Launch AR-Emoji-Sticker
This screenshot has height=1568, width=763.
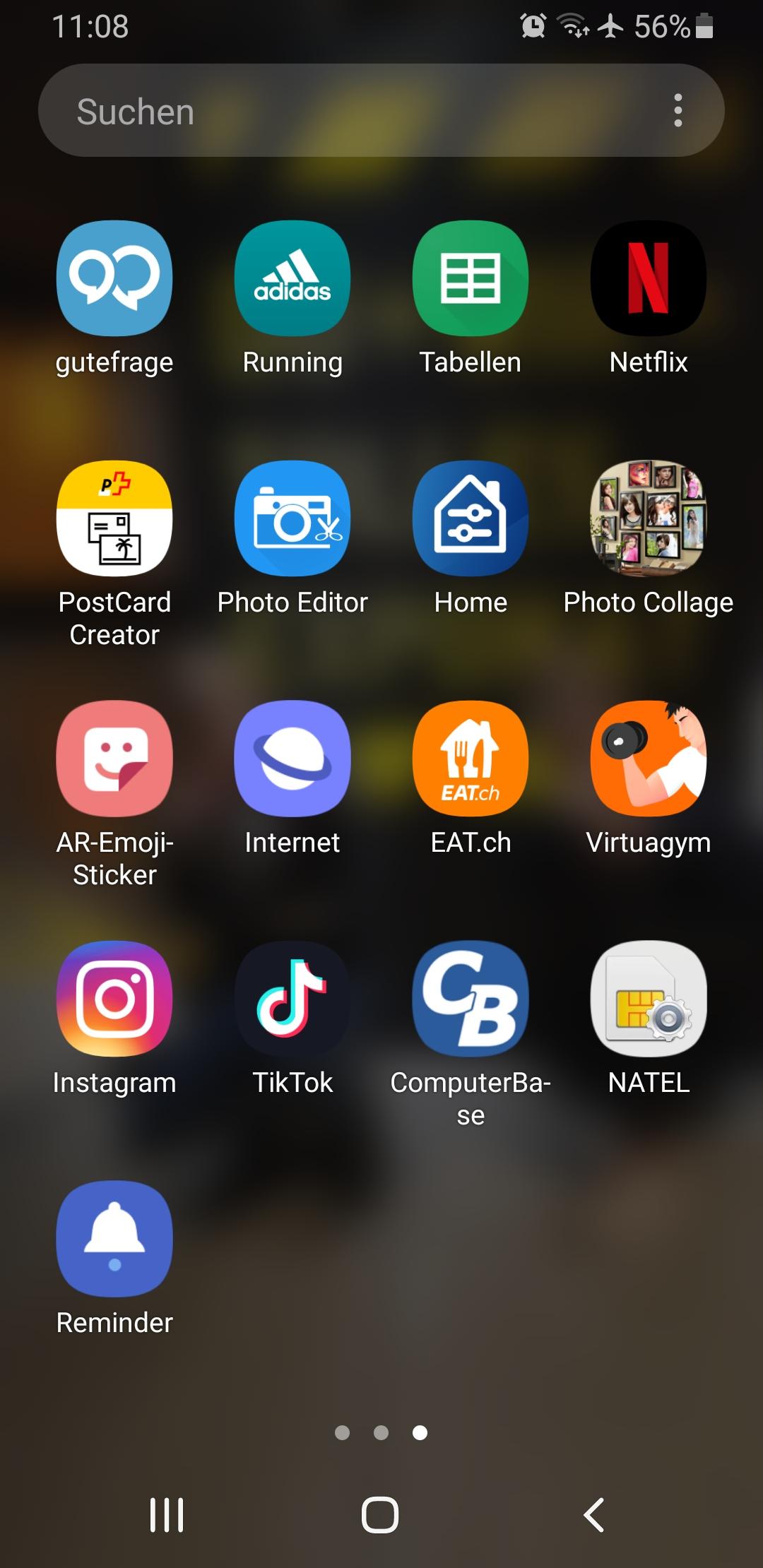(x=114, y=759)
